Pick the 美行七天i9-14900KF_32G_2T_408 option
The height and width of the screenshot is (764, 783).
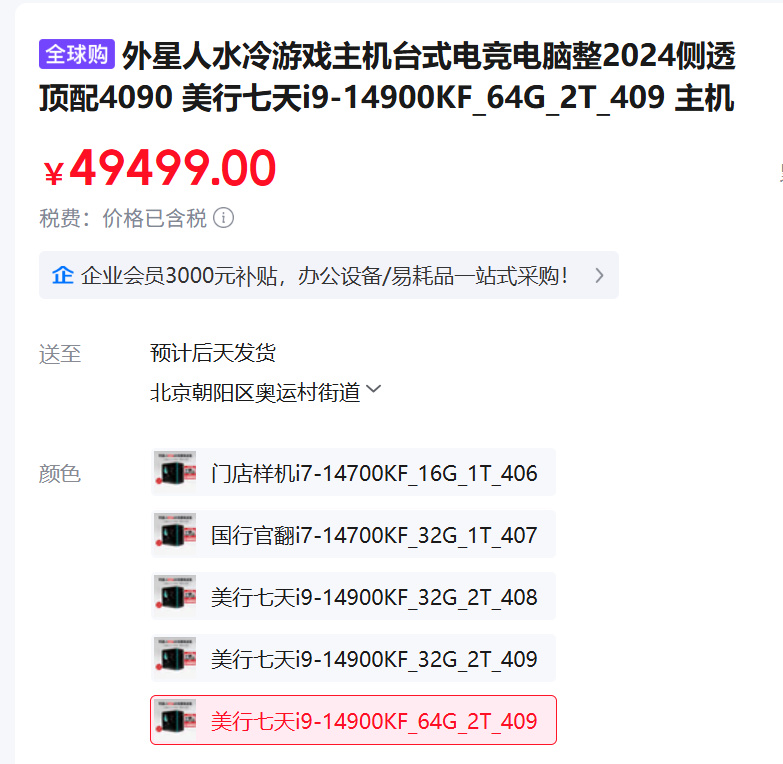coord(352,597)
